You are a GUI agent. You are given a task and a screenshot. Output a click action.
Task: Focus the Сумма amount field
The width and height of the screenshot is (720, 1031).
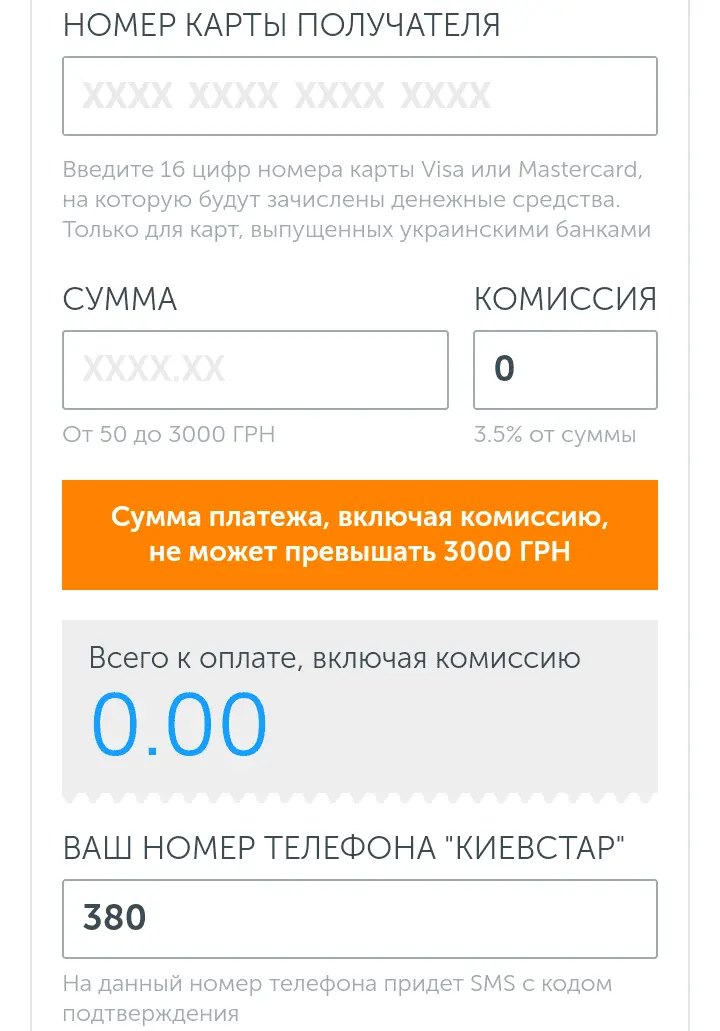tap(255, 370)
